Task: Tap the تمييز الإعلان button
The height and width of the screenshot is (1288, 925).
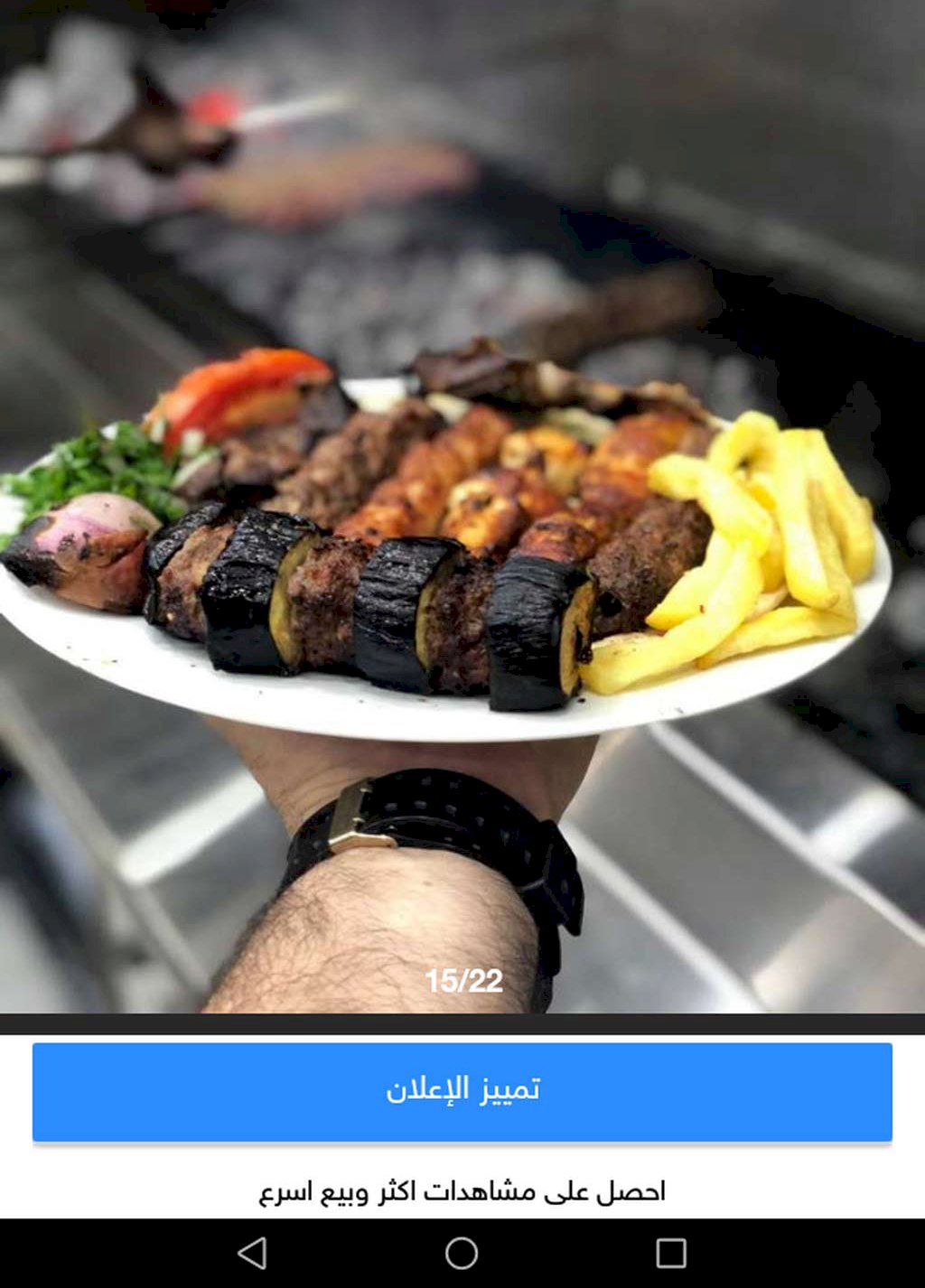Action: coord(462,1091)
